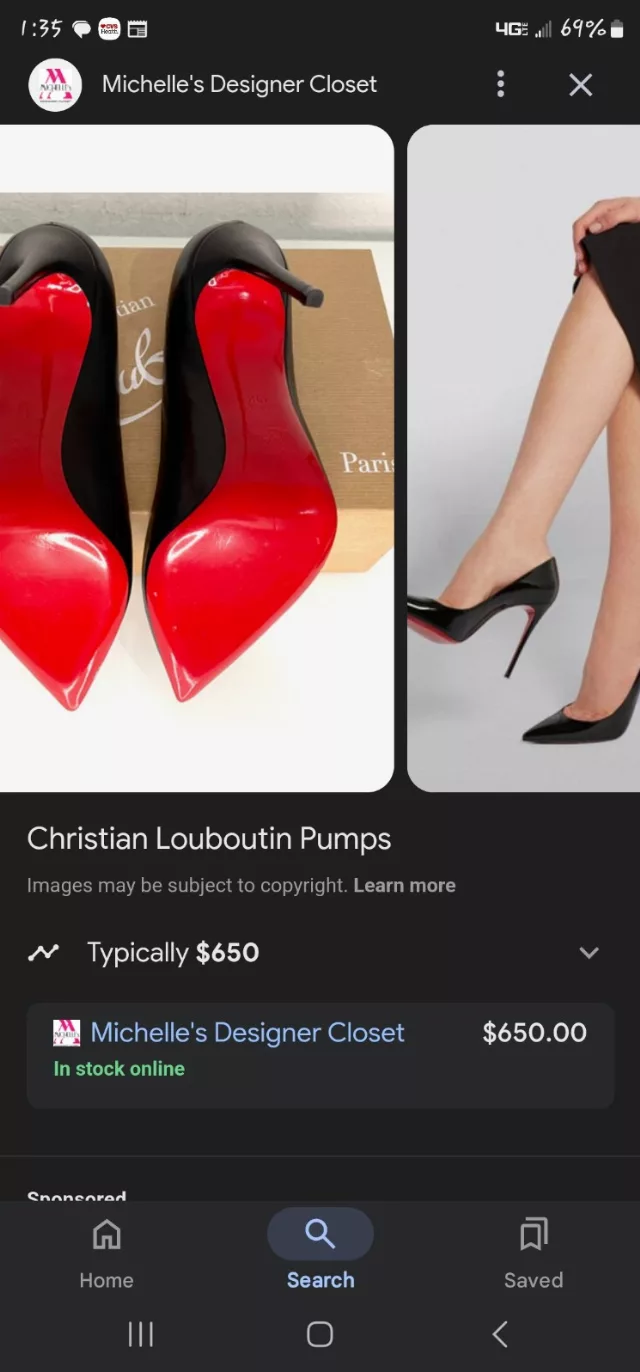The image size is (640, 1372).
Task: Open the system recent apps view
Action: point(141,1333)
